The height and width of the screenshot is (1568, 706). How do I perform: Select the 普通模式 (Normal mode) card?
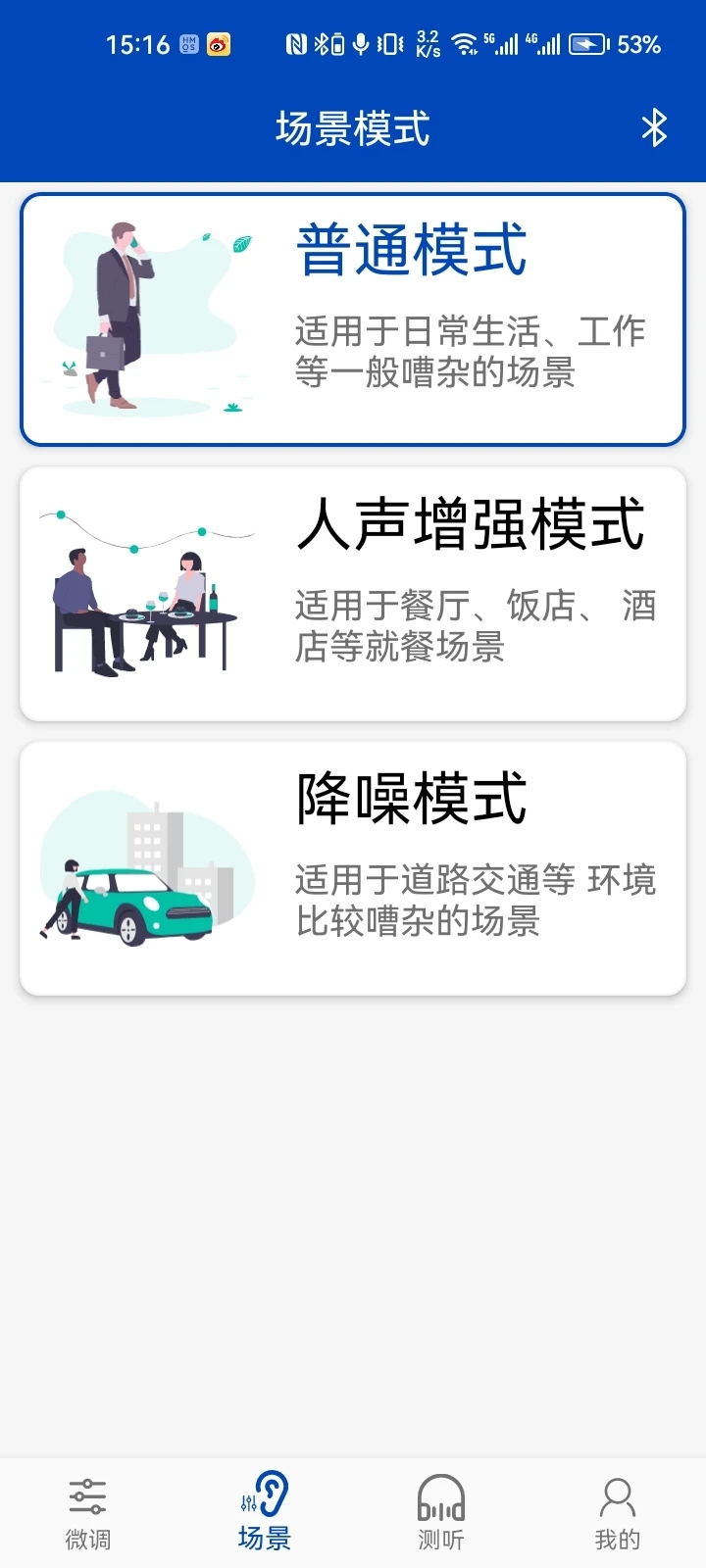click(x=353, y=316)
